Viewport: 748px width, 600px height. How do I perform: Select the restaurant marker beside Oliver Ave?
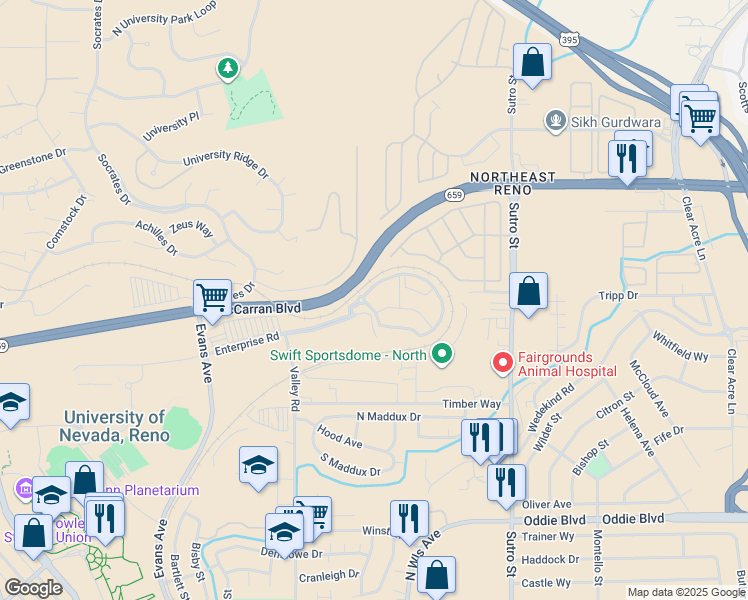pyautogui.click(x=507, y=486)
